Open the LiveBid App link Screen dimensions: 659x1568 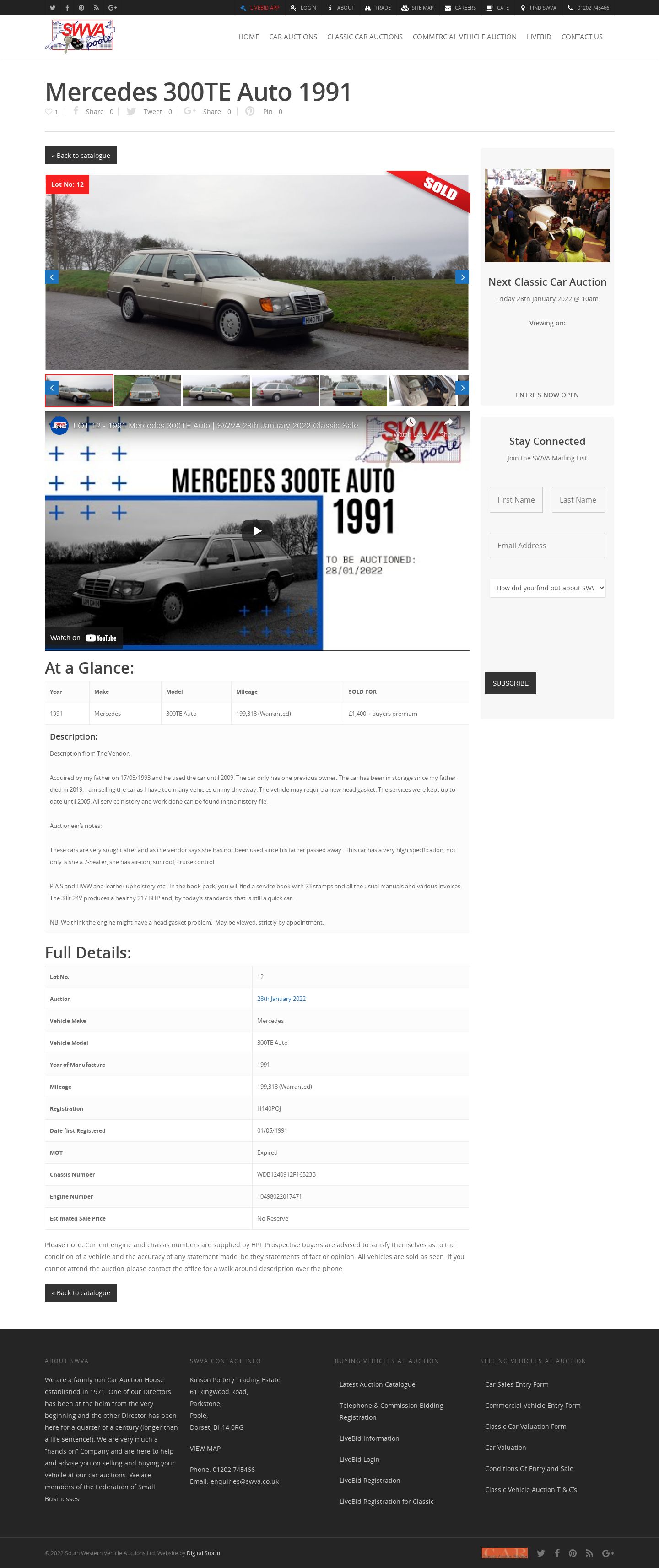(260, 8)
